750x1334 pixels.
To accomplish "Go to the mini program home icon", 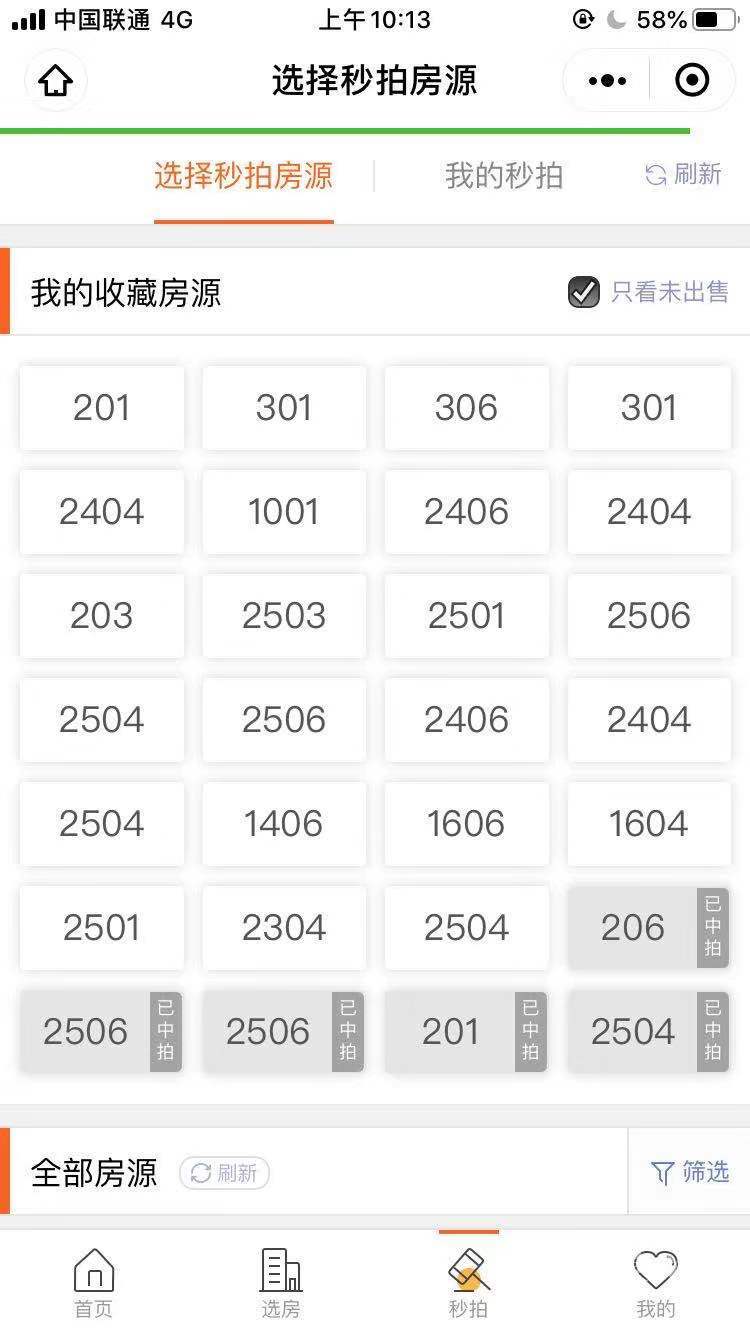I will [56, 80].
